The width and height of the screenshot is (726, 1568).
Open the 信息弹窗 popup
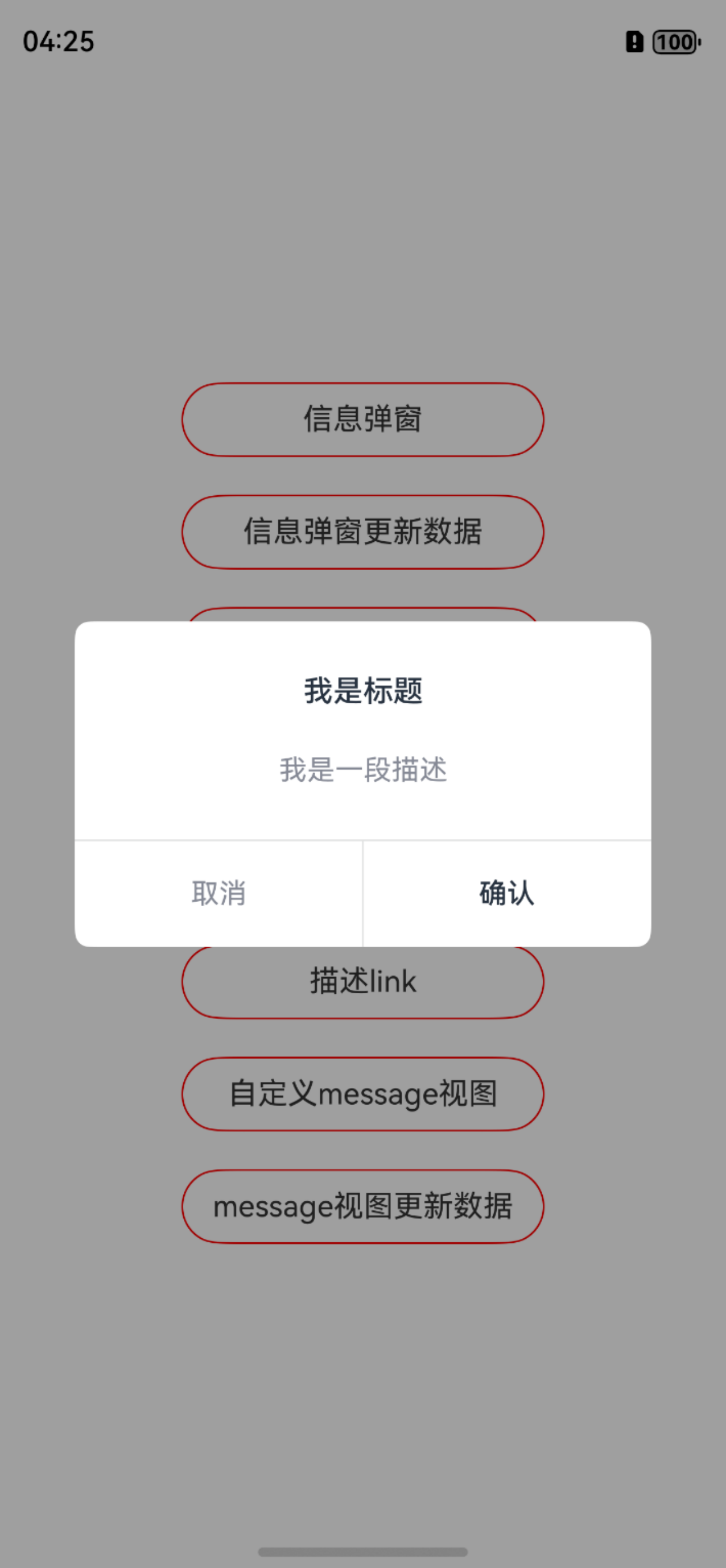pos(362,420)
